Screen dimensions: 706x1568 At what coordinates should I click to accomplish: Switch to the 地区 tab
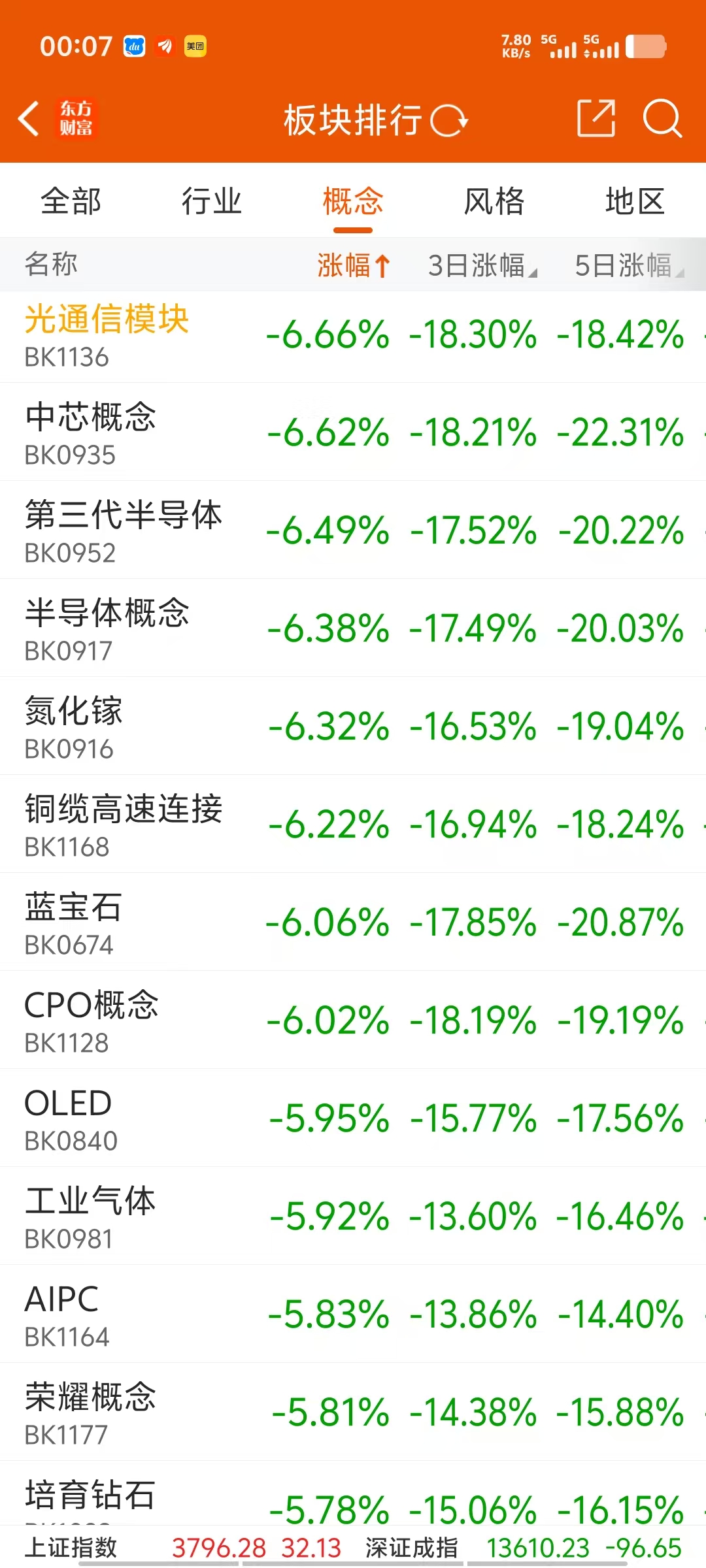pos(635,201)
